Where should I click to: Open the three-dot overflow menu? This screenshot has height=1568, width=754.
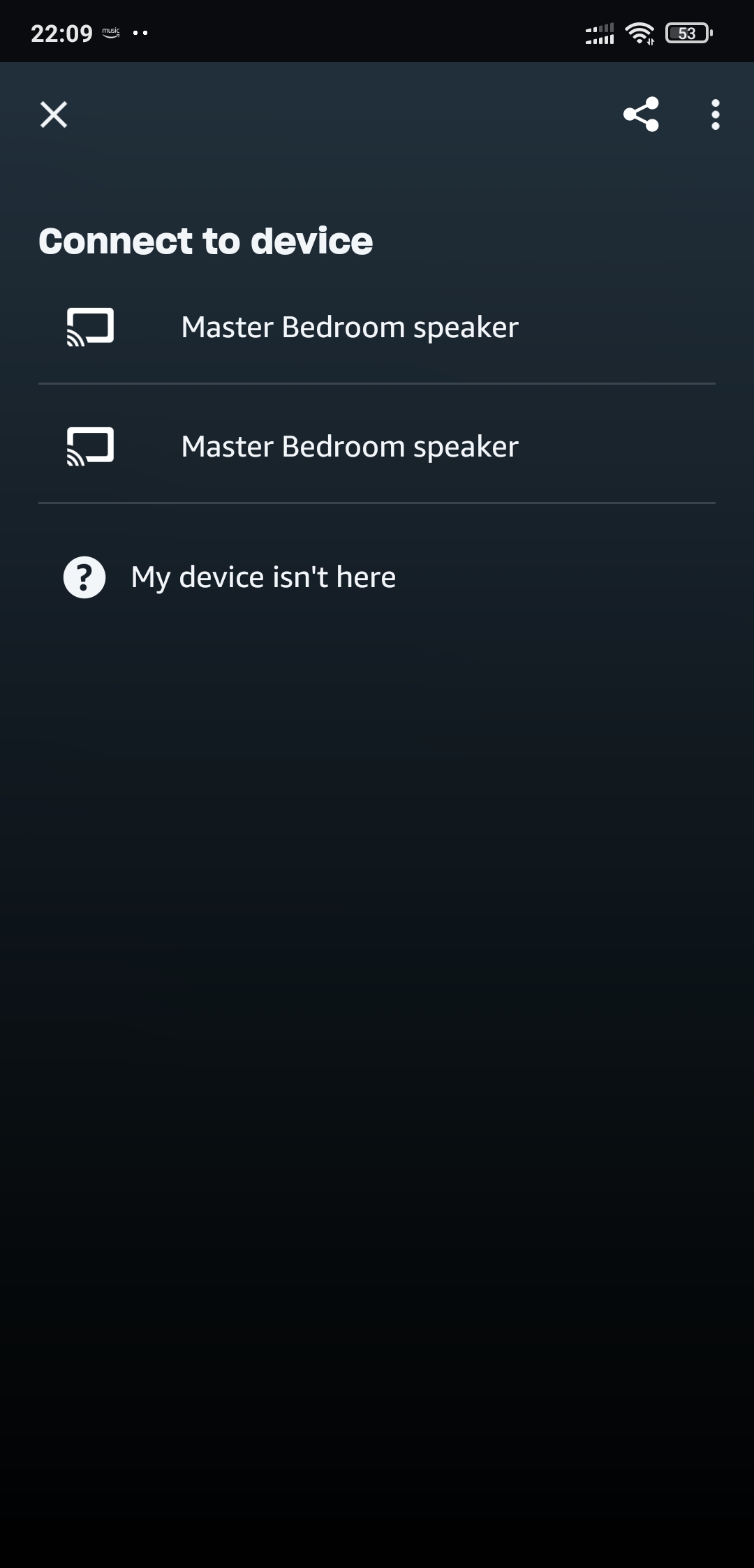click(715, 114)
